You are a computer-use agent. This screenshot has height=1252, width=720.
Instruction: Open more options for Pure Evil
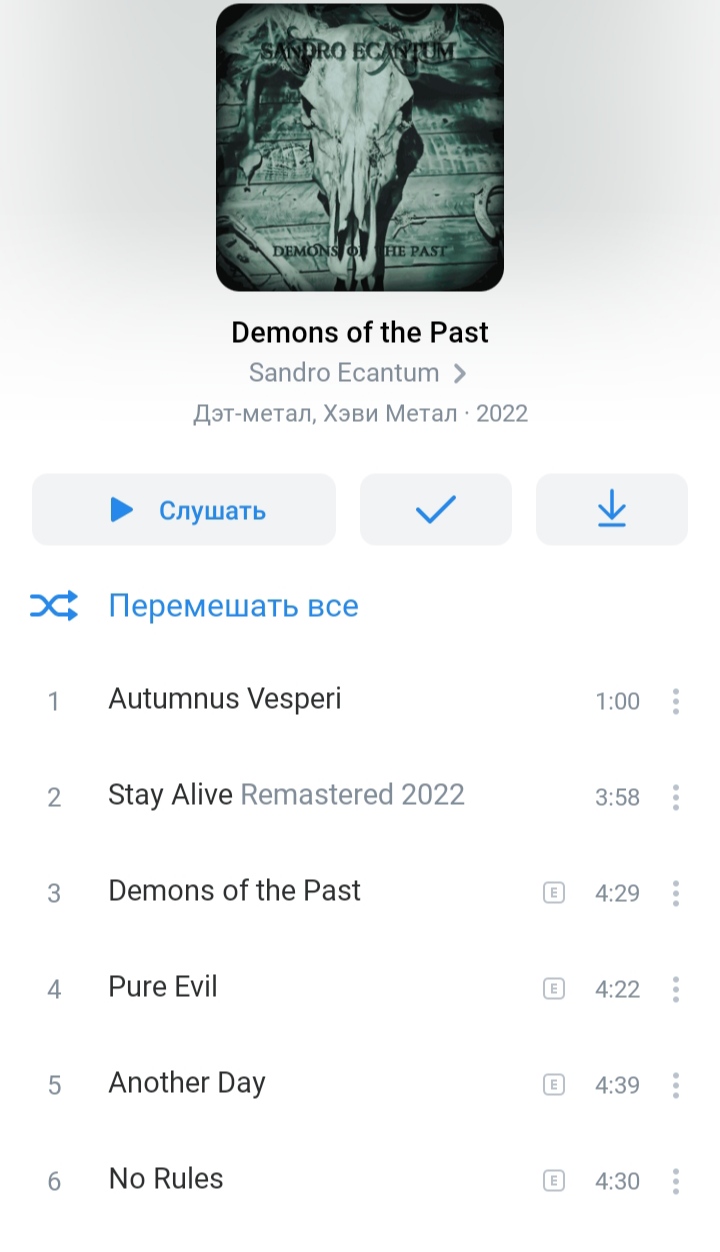coord(676,989)
